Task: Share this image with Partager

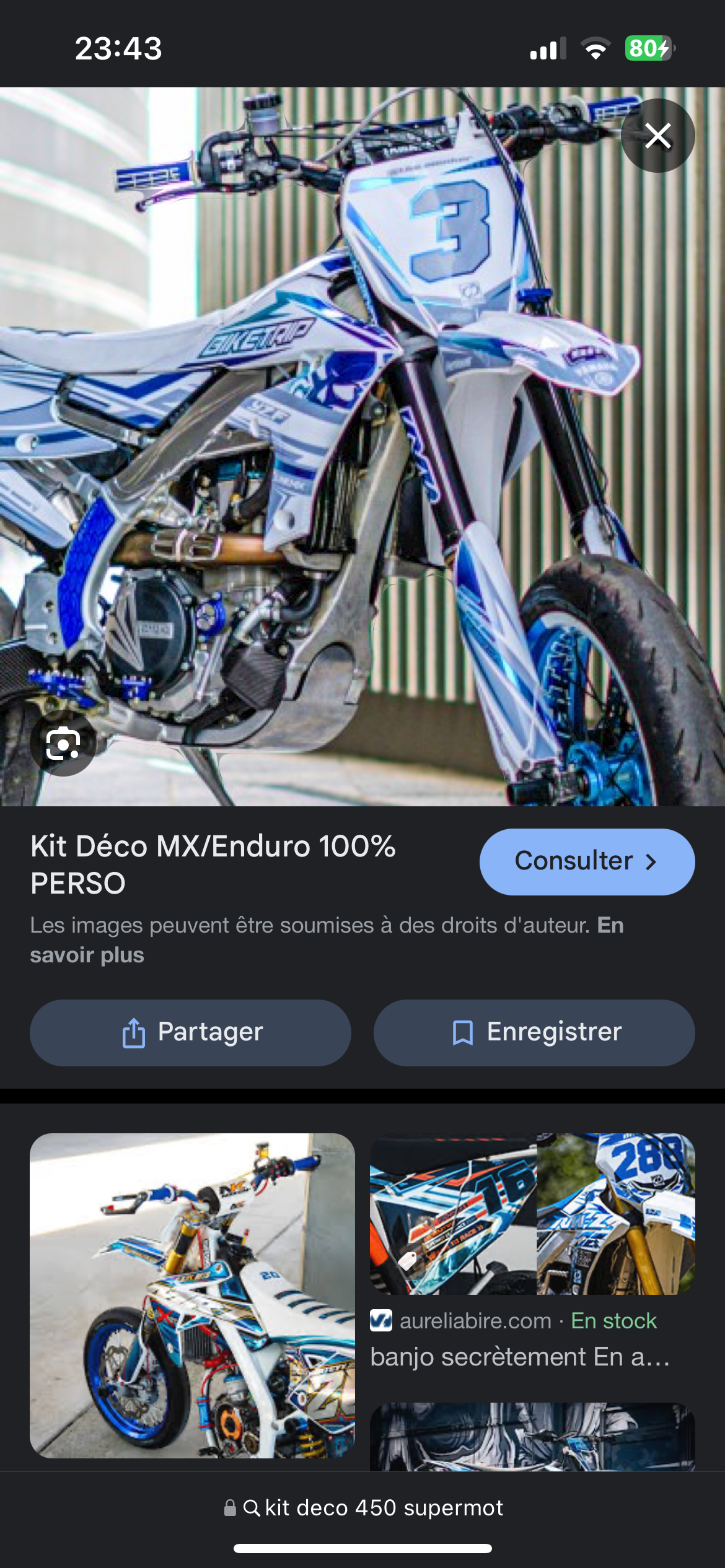Action: point(190,1032)
